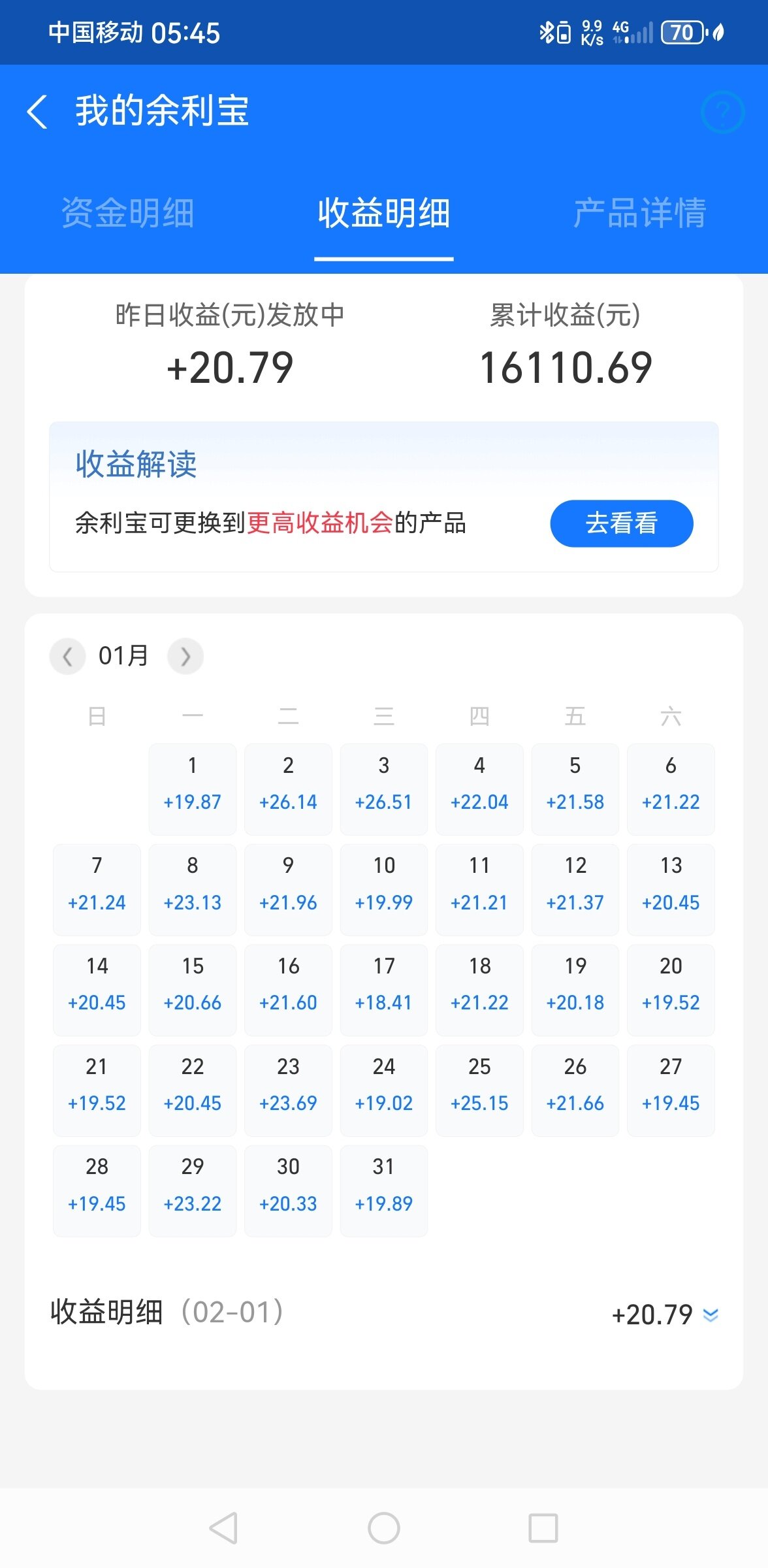Open the help question mark icon
This screenshot has width=768, height=1568.
pyautogui.click(x=722, y=112)
